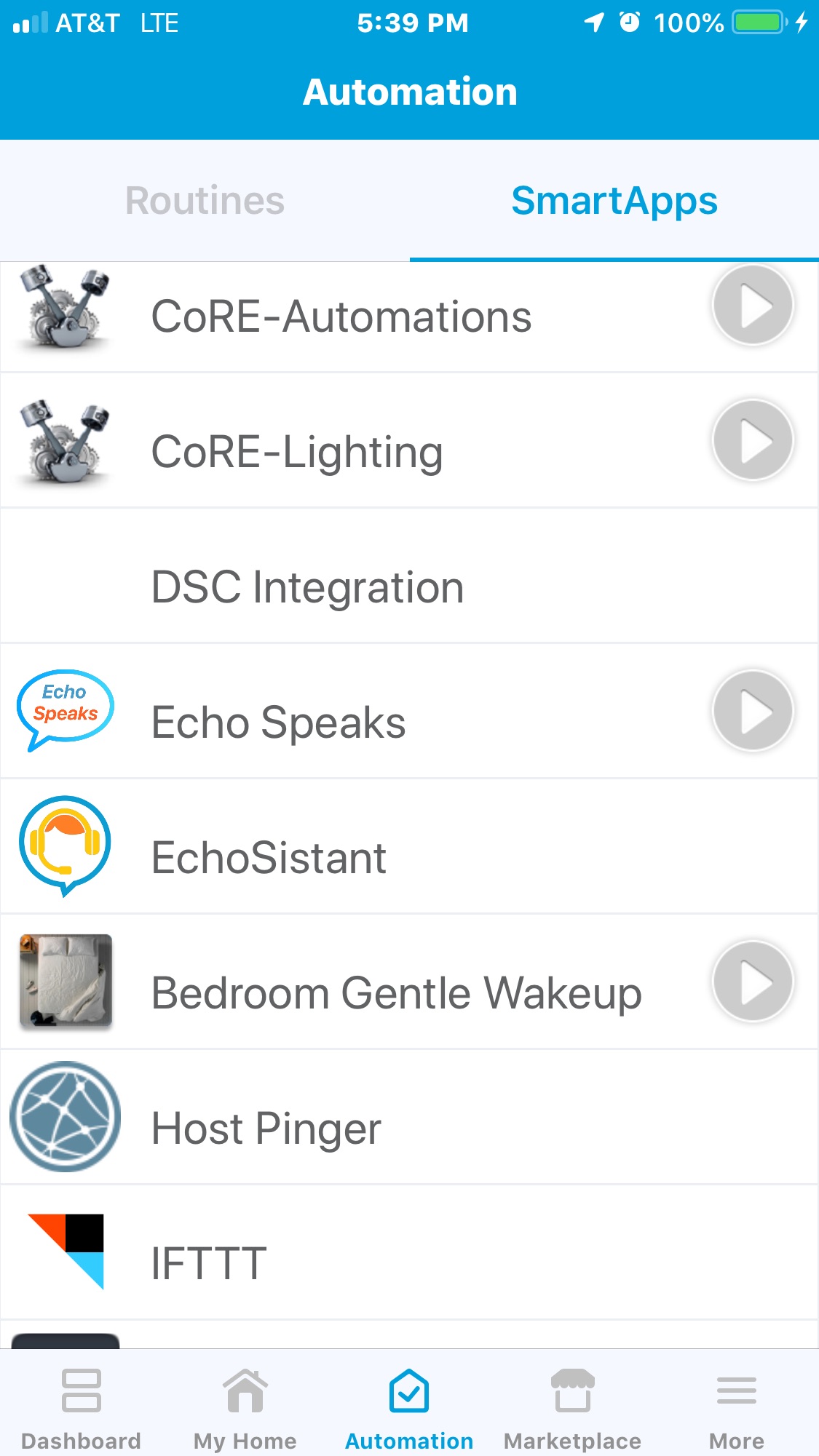Run the Bedroom Gentle Wakeup play button
This screenshot has height=1456, width=819.
tap(753, 982)
